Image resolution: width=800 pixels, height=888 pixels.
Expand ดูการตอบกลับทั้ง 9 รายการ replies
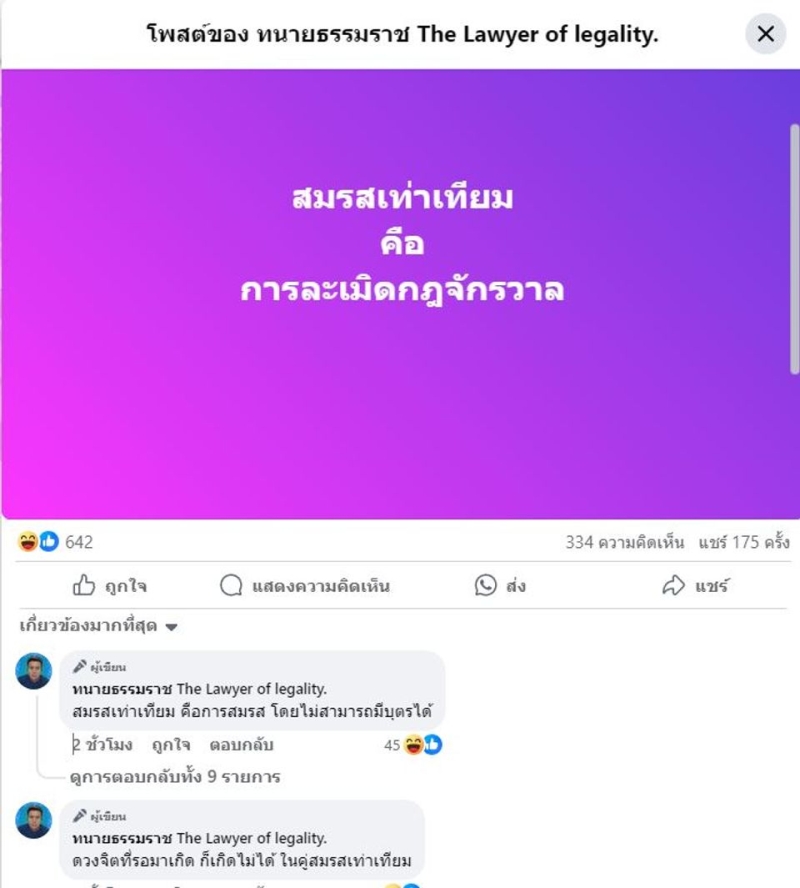tap(175, 776)
